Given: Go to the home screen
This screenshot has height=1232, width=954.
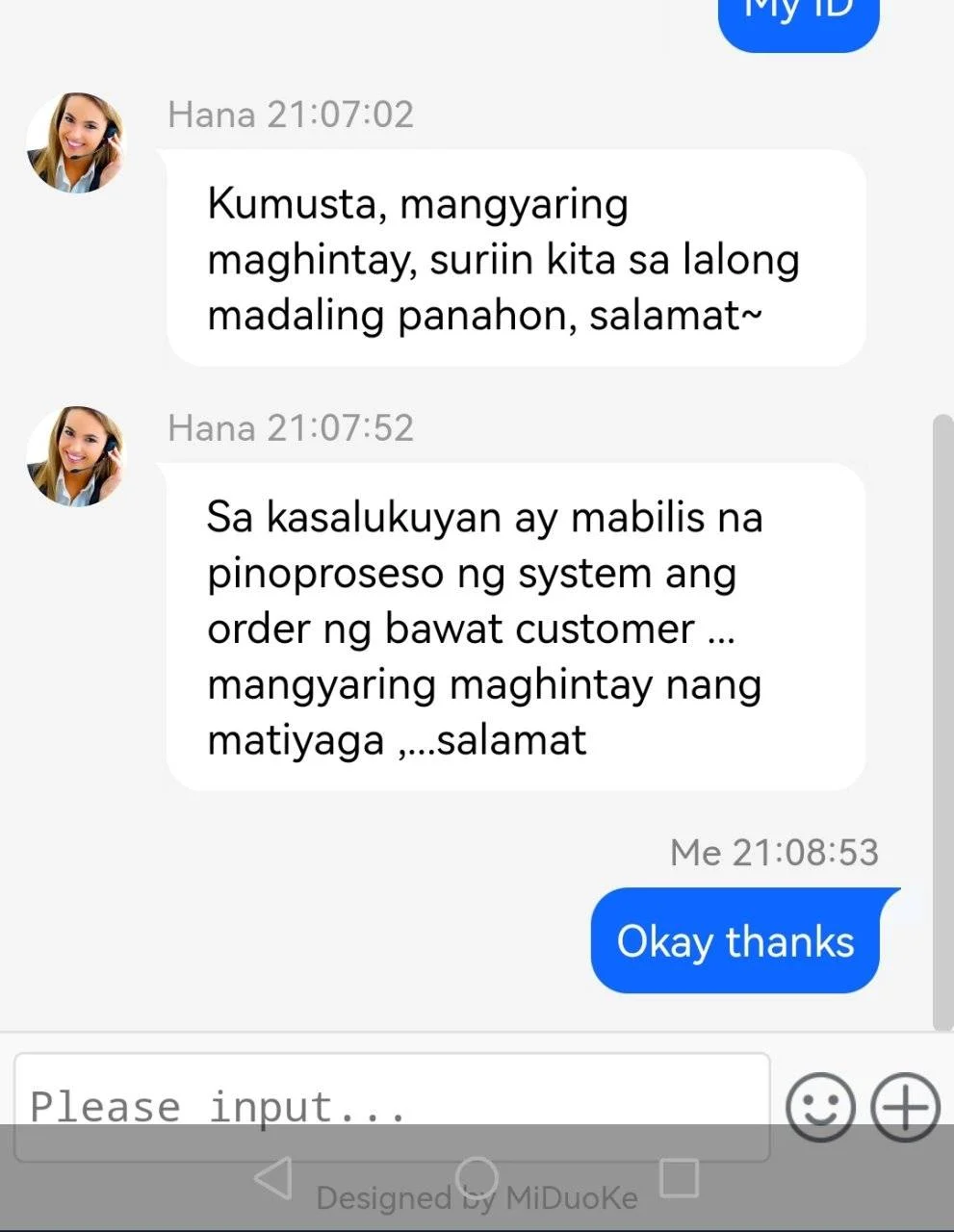Looking at the screenshot, I should [477, 1176].
